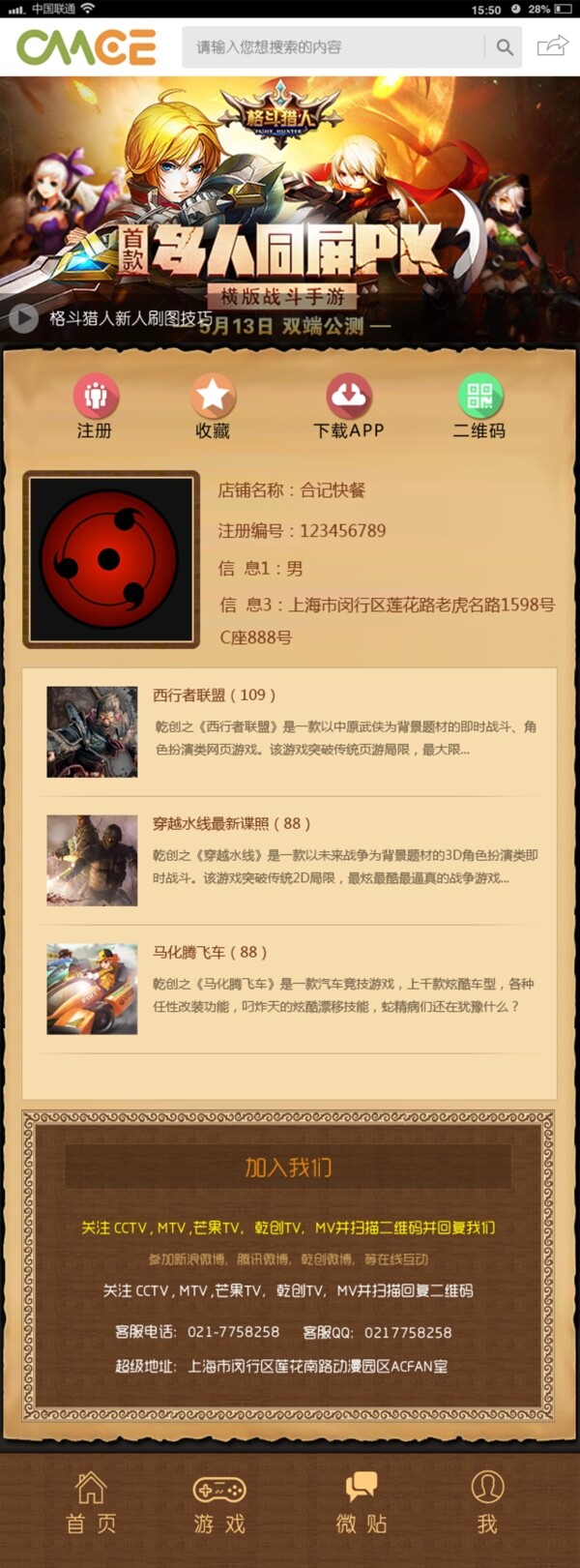The height and width of the screenshot is (1568, 580).
Task: Switch to the 游戏 tab
Action: (219, 1502)
